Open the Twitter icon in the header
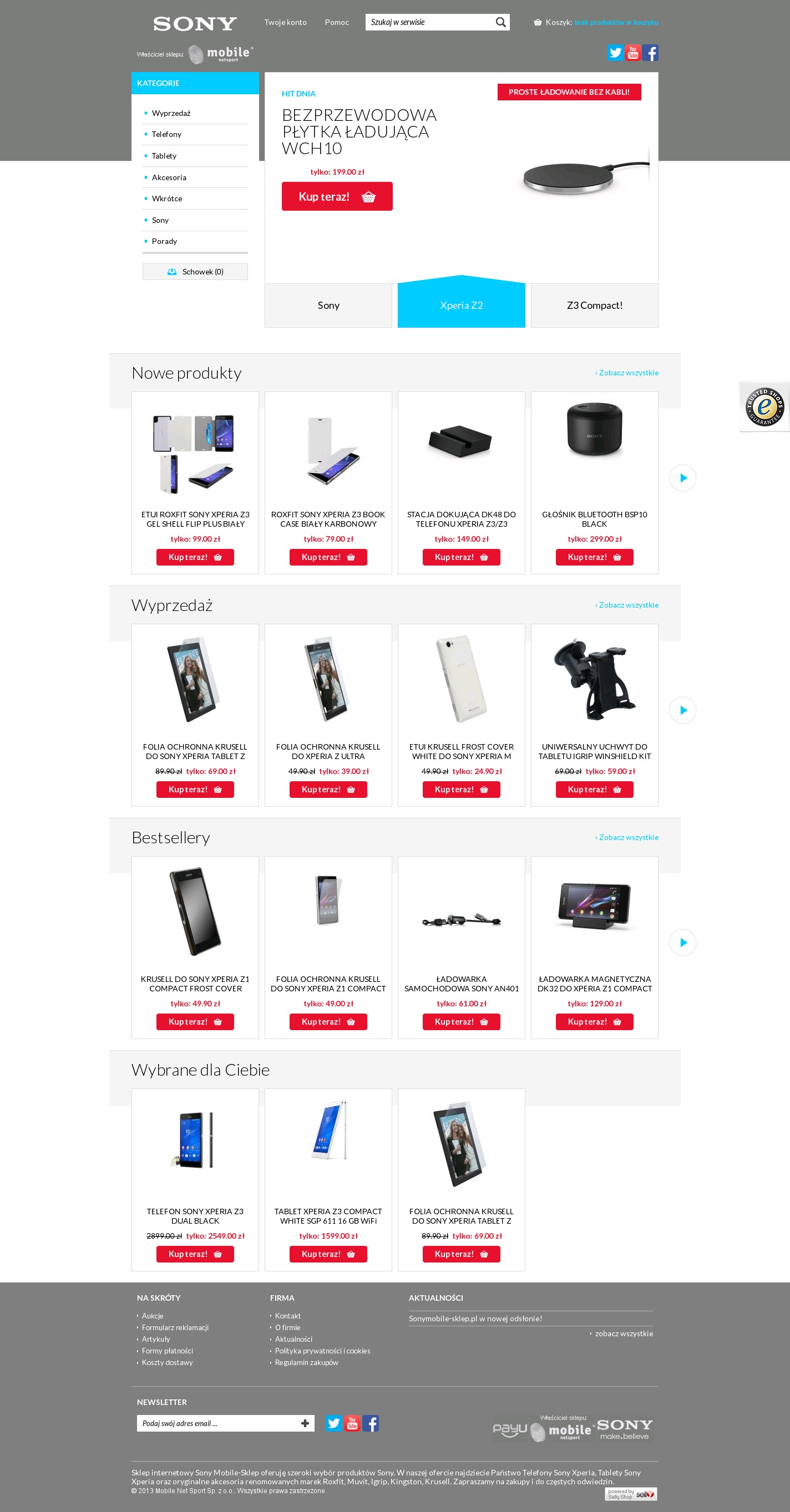The height and width of the screenshot is (1512, 790). tap(614, 53)
